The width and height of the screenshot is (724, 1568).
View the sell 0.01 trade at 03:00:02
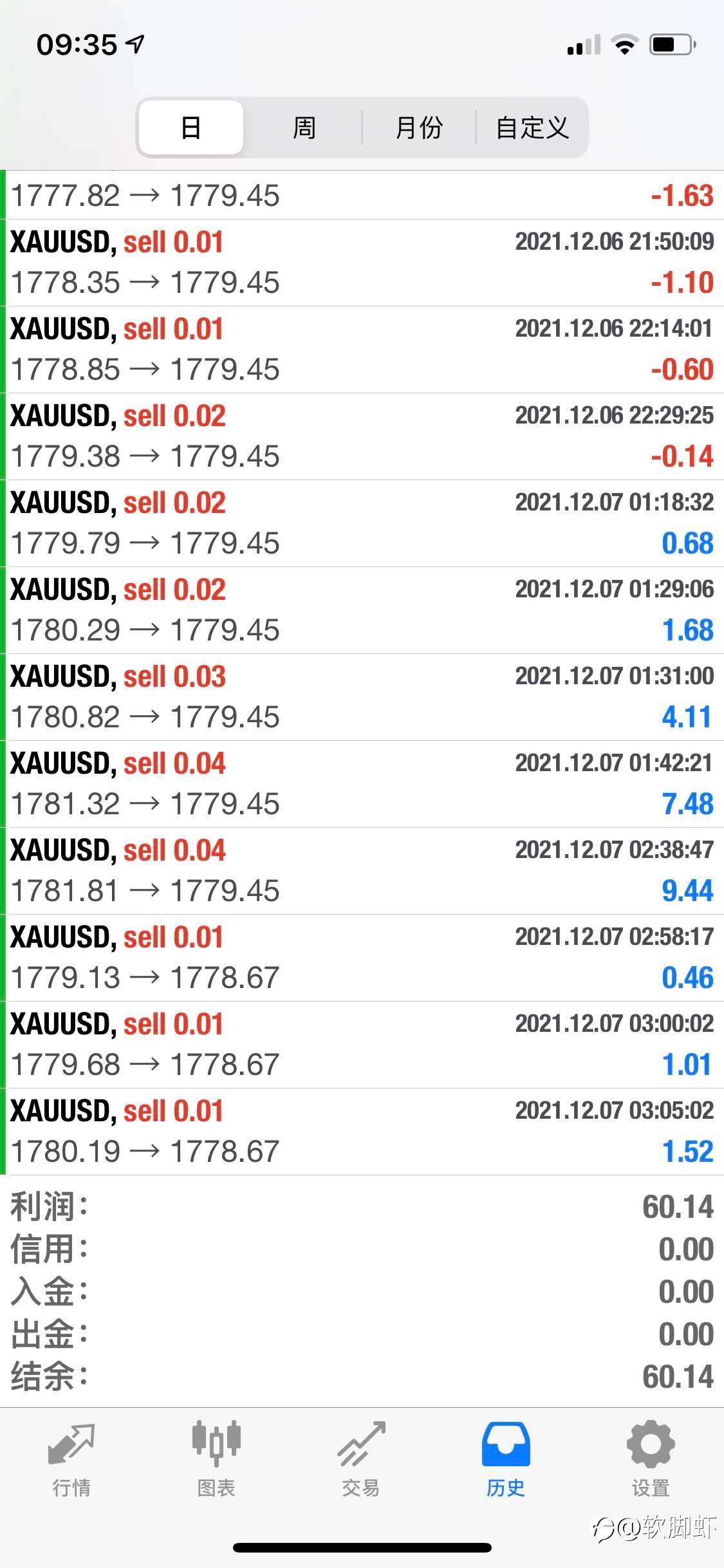[364, 1045]
